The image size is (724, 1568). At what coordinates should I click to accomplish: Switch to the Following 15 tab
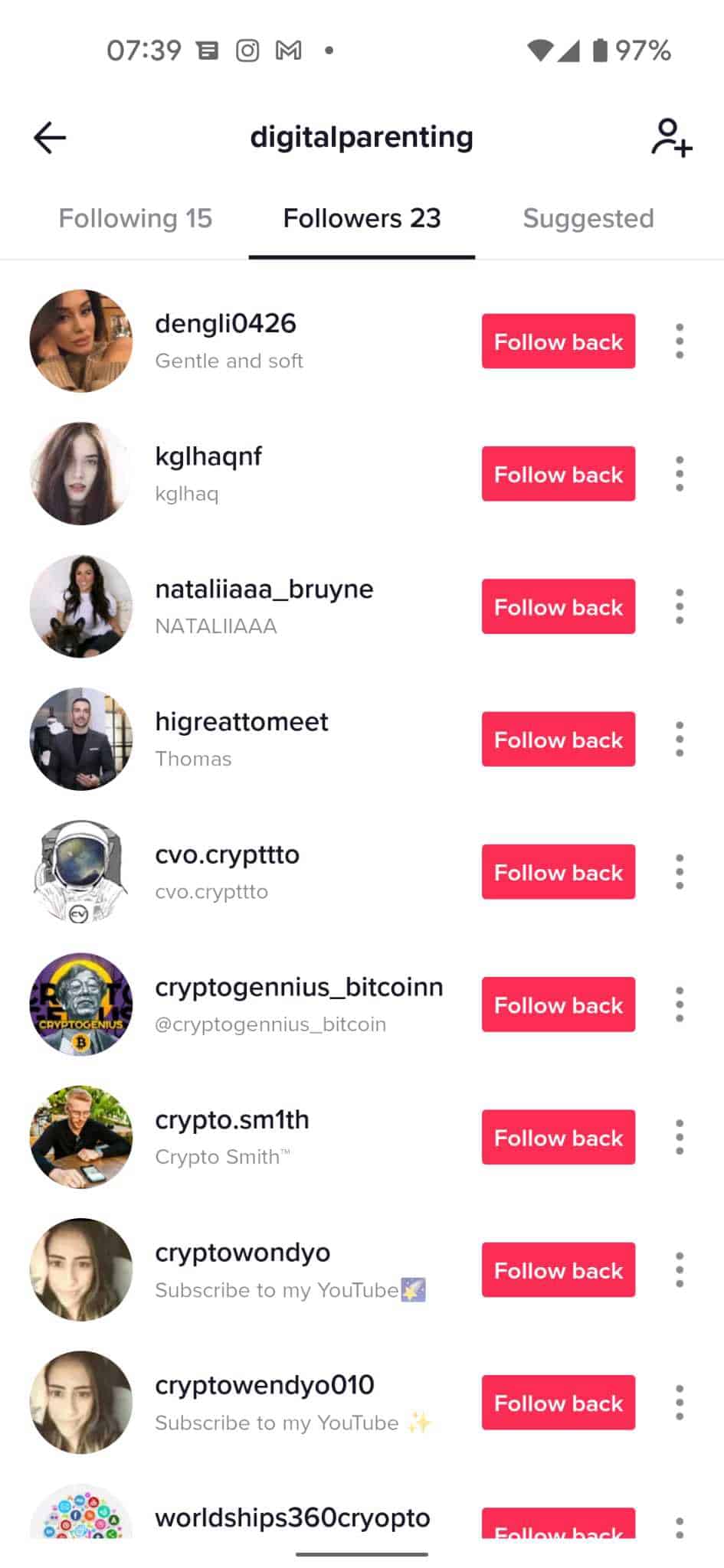pyautogui.click(x=136, y=218)
